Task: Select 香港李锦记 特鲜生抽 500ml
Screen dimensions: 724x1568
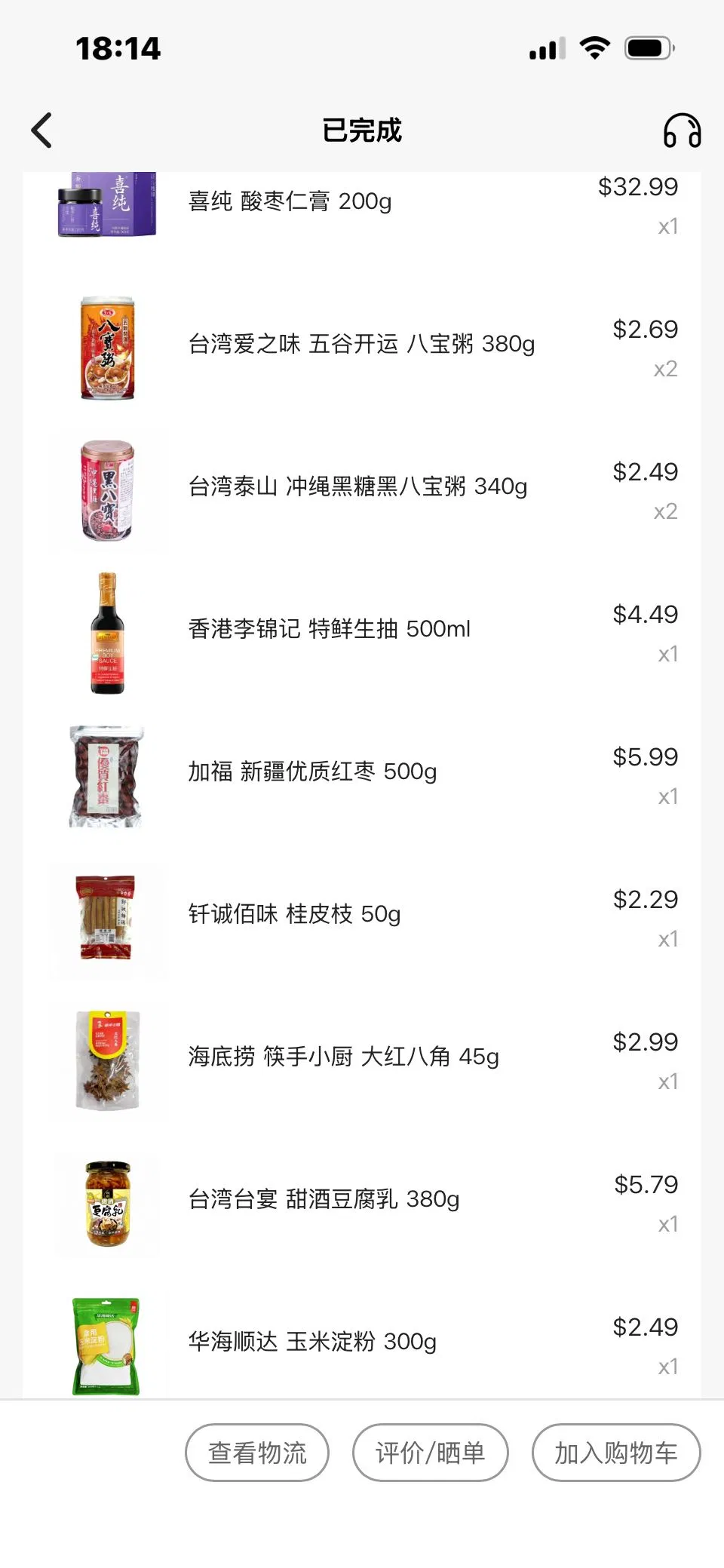Action: pos(329,630)
